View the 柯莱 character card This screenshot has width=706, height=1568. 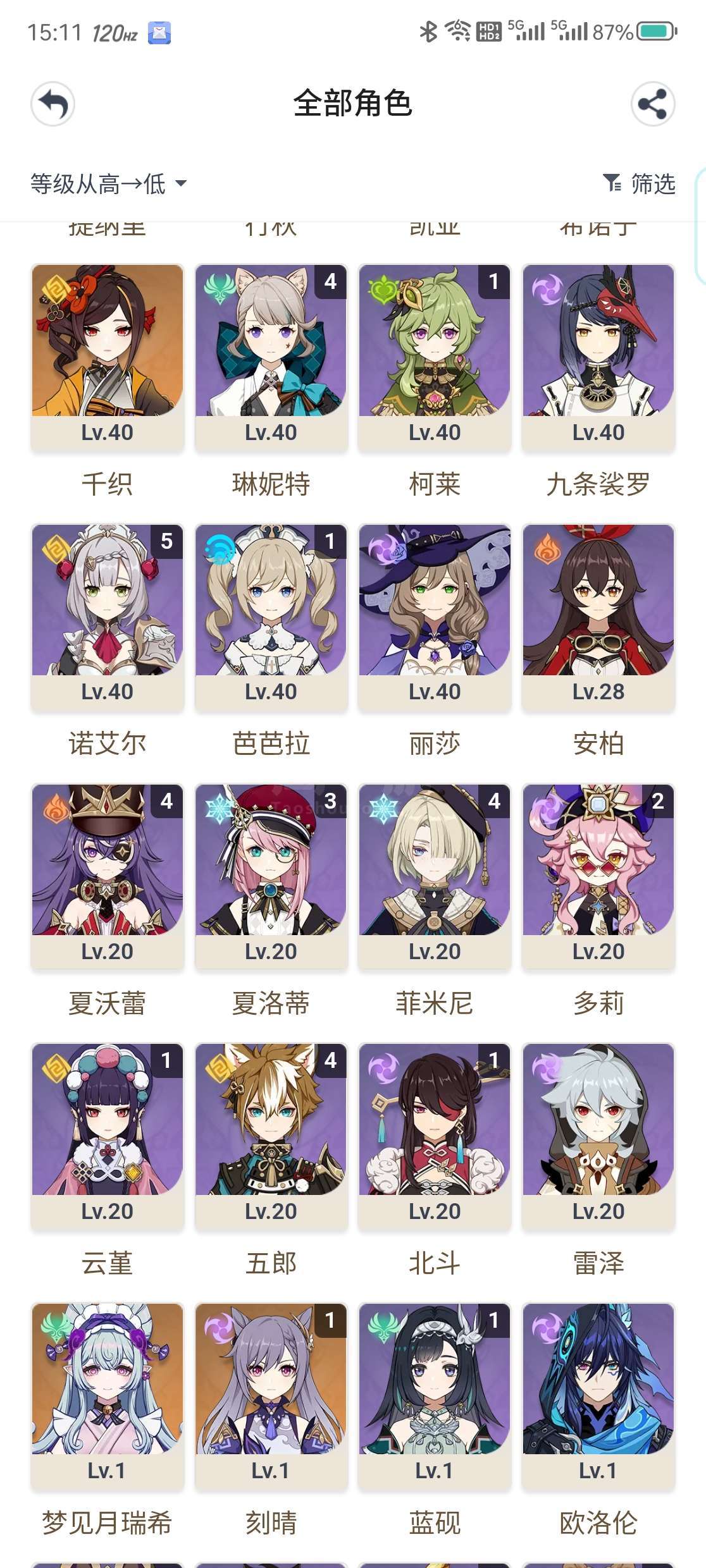[435, 358]
